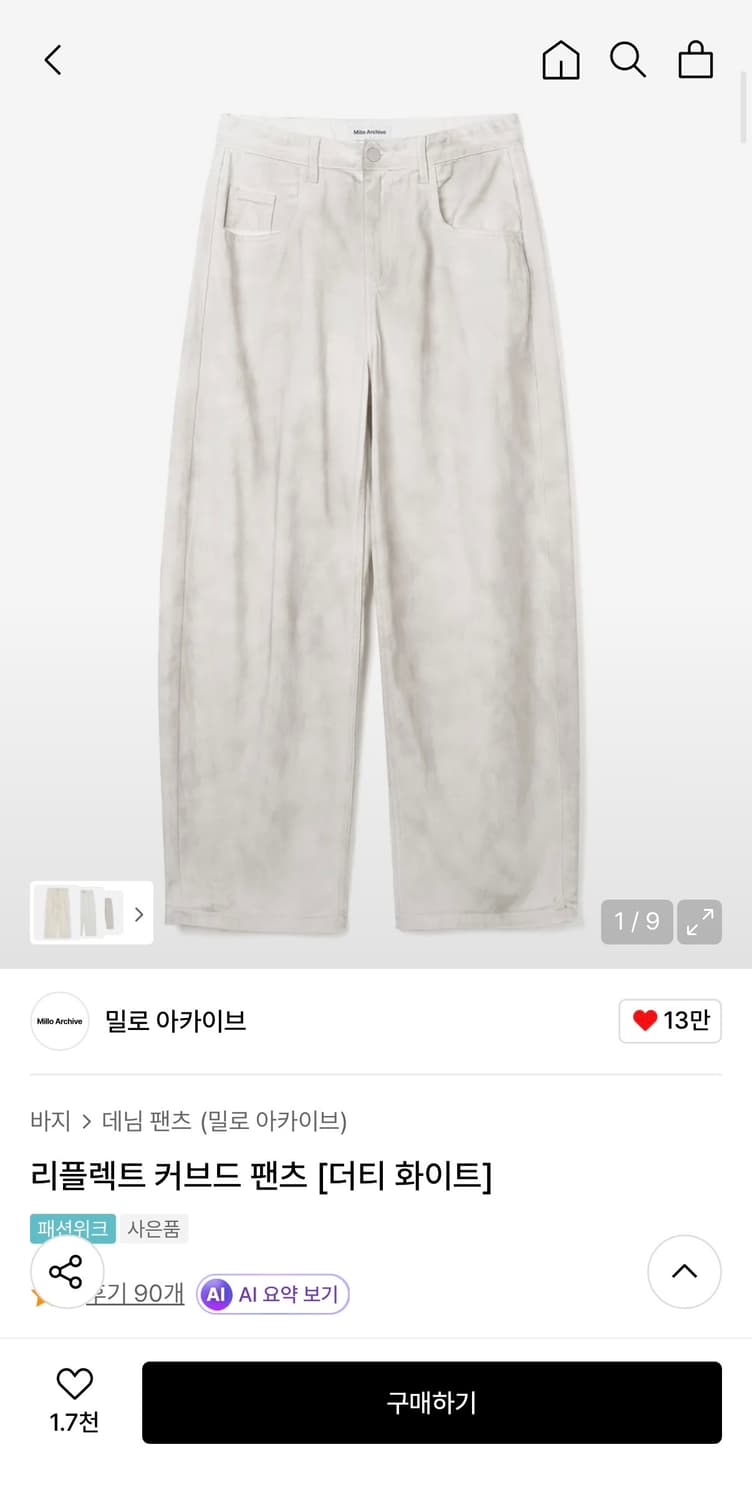Like the product via the 1.7천 heart

pos(75,1383)
